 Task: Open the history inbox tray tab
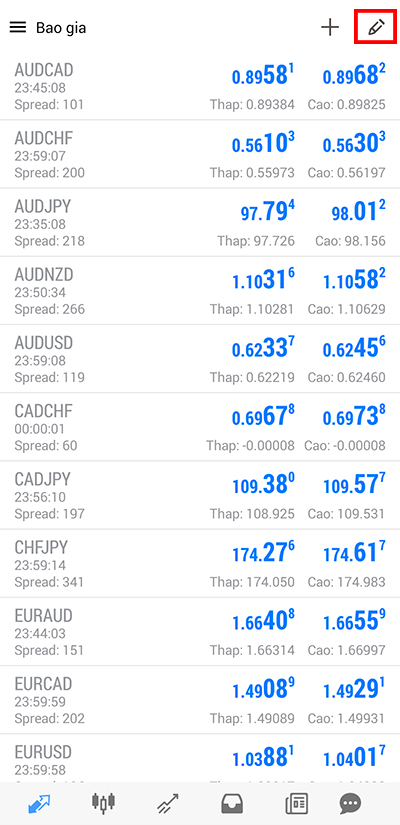click(x=232, y=803)
